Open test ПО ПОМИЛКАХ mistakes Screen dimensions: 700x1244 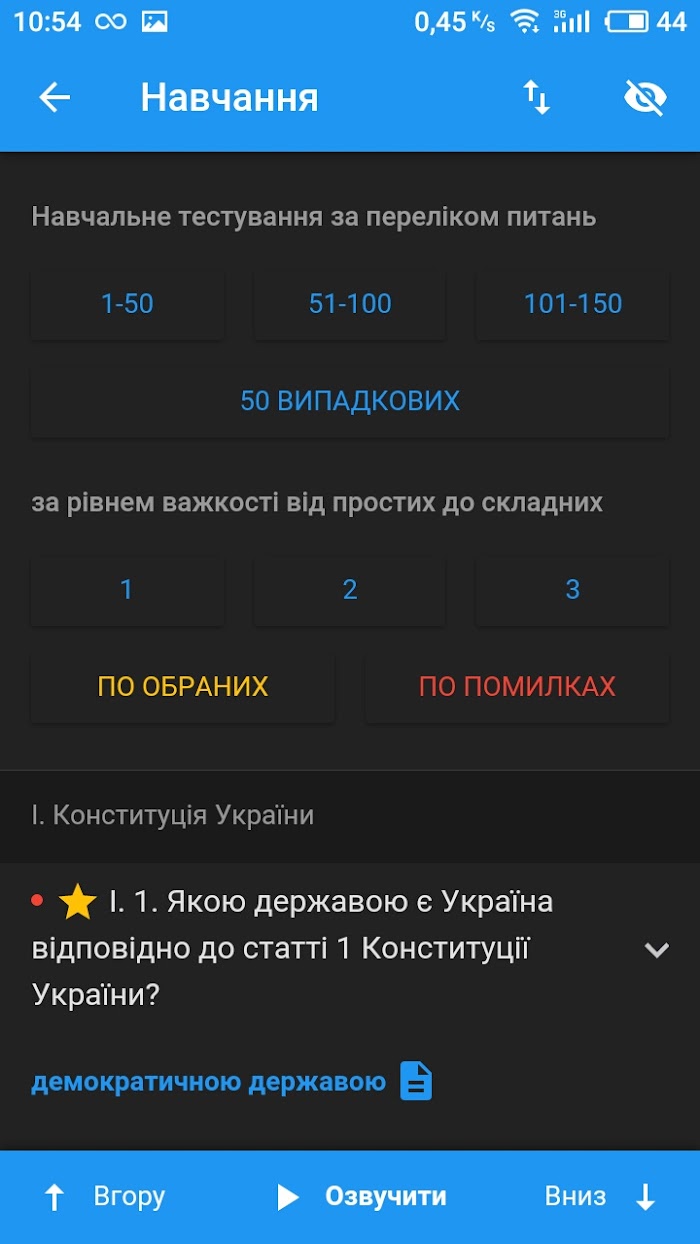(x=517, y=687)
